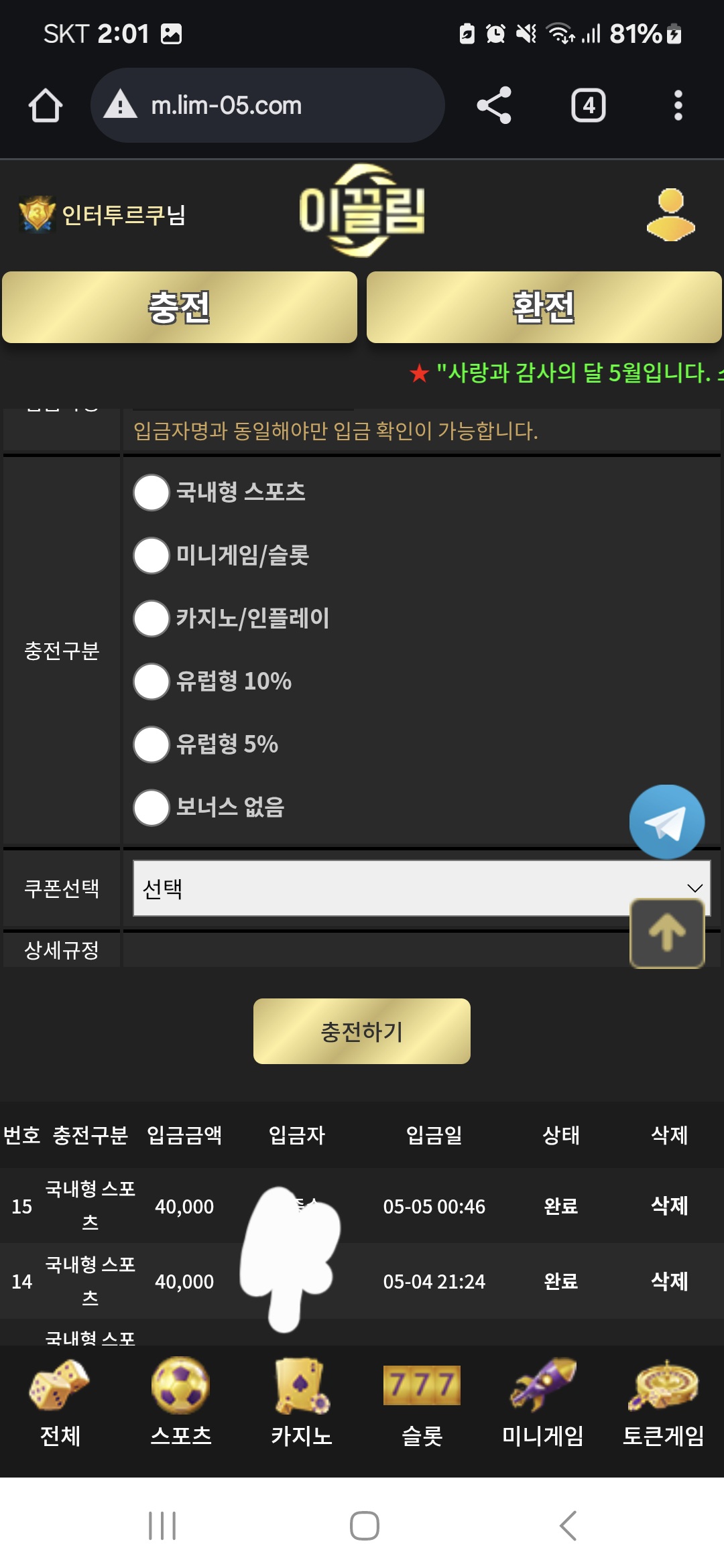This screenshot has height=1568, width=724.
Task: Go back with the system back button
Action: point(568,1526)
